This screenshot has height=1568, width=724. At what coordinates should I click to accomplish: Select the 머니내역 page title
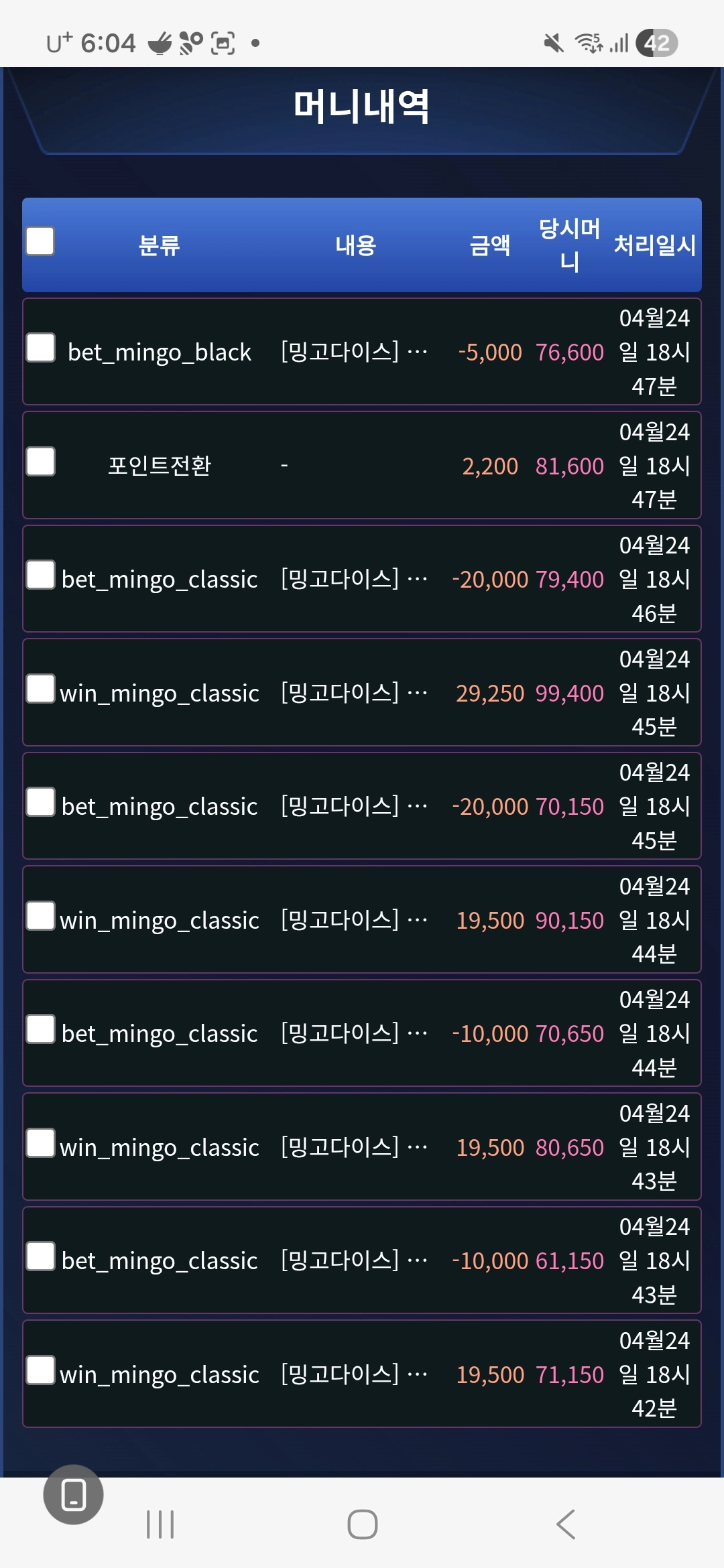point(362,105)
